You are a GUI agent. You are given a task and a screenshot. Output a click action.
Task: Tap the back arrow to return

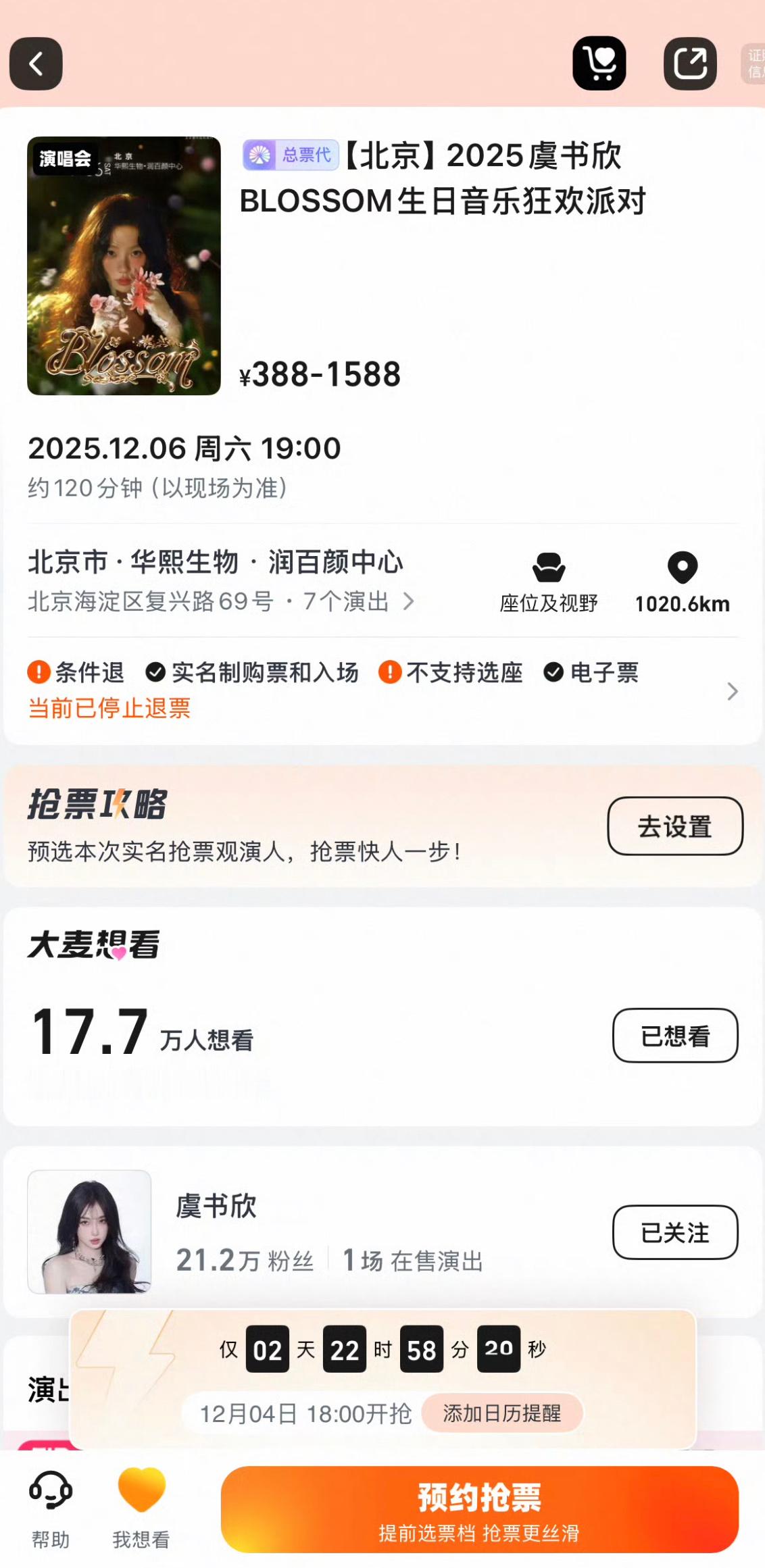pyautogui.click(x=36, y=64)
